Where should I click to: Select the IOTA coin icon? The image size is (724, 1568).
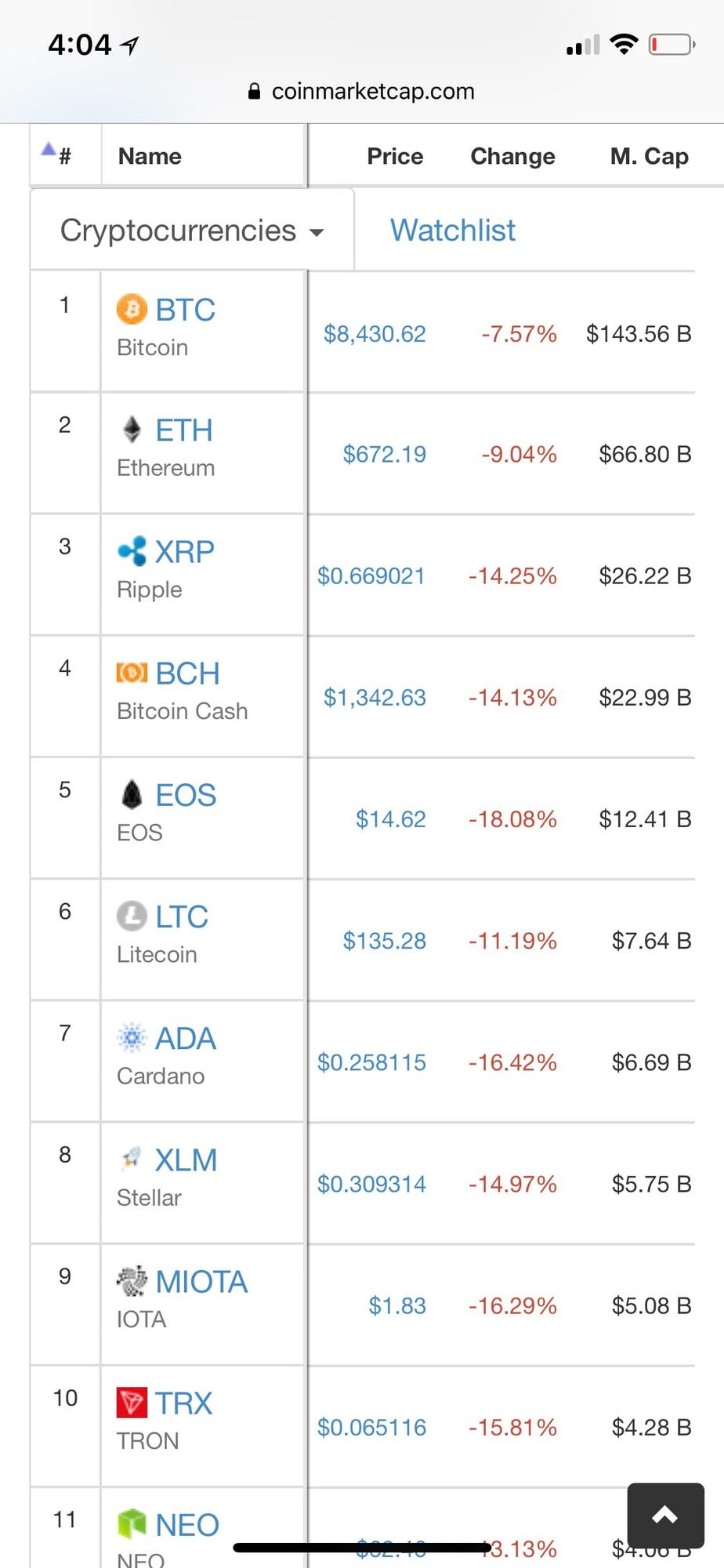[x=132, y=1281]
